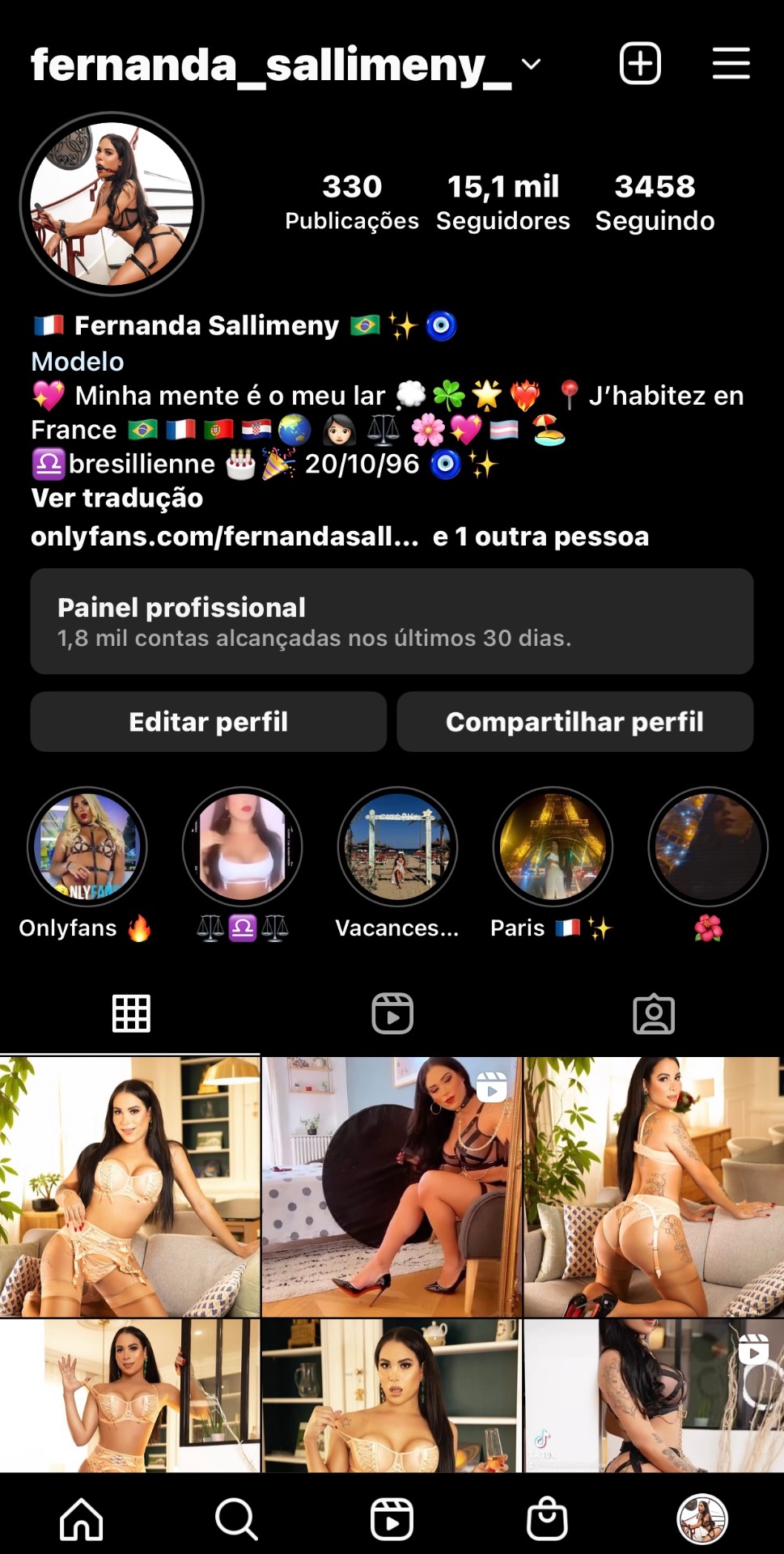Viewport: 784px width, 1554px height.
Task: Create a new post with plus icon
Action: click(x=640, y=63)
